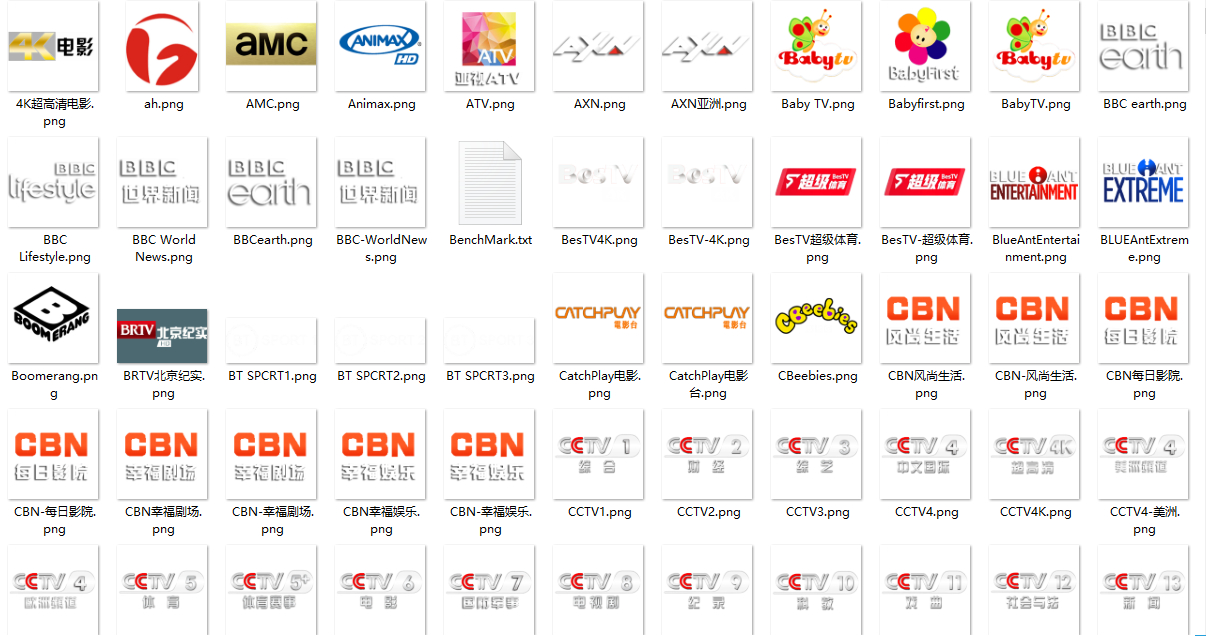Open the BLUEAntExtreme.png image
1206x636 pixels.
pyautogui.click(x=1143, y=182)
